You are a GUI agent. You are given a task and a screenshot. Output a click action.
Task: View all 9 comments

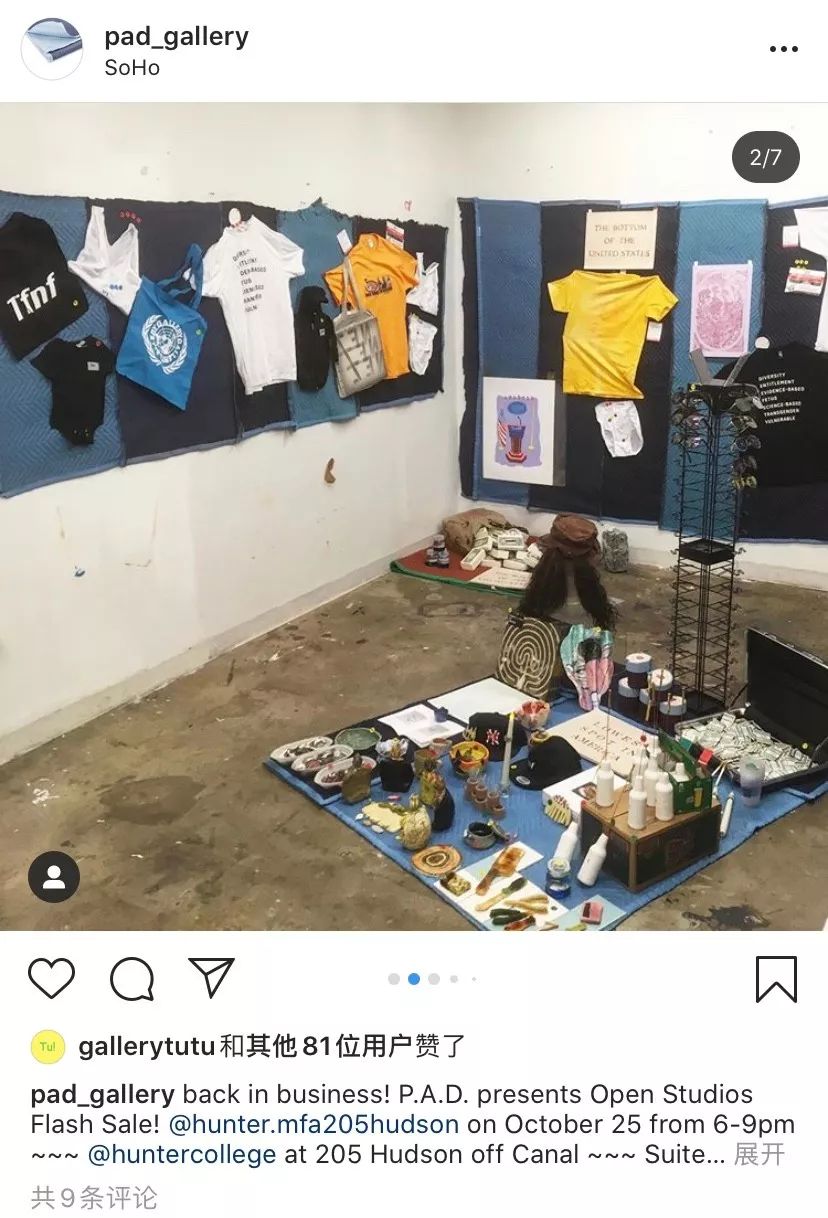(94, 1197)
